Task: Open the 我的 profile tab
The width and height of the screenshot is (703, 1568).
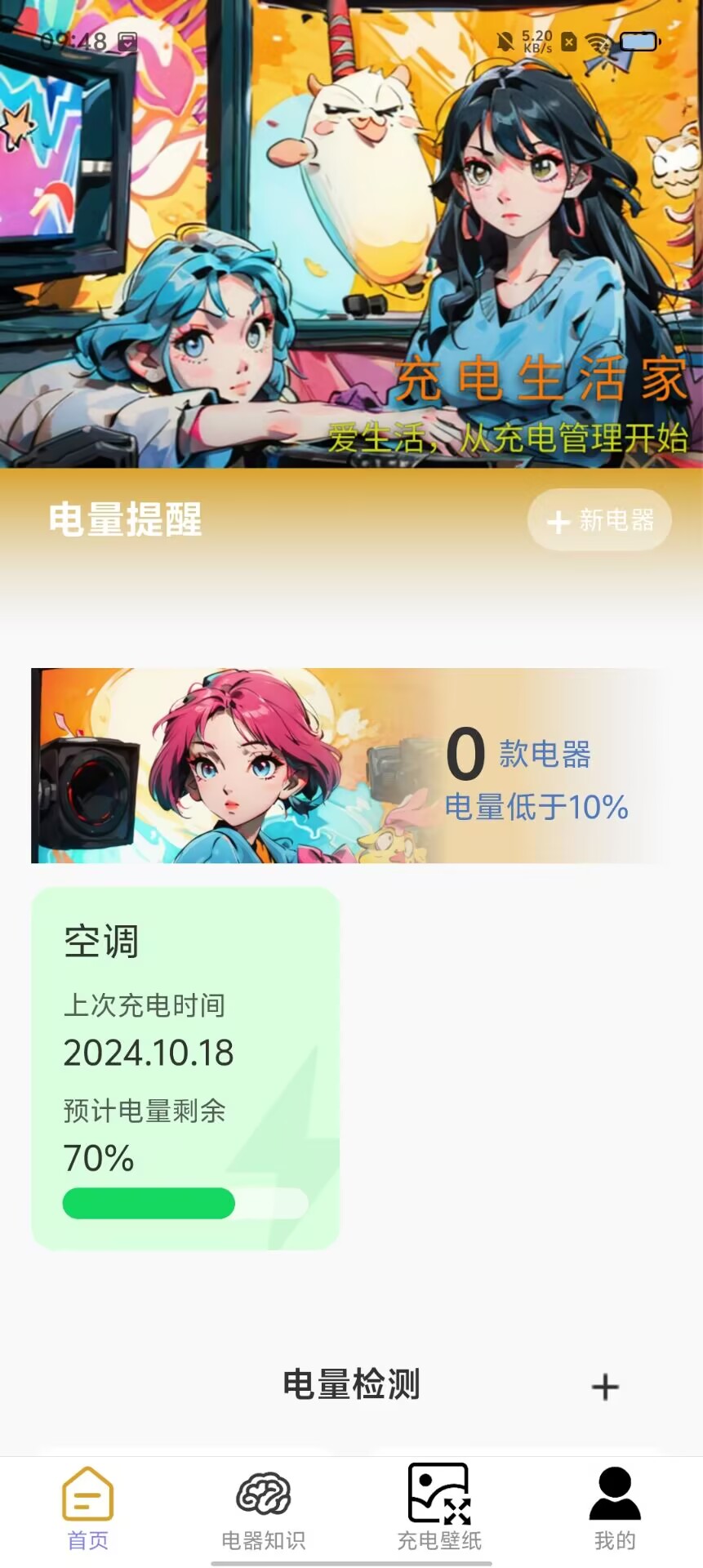Action: click(x=615, y=1511)
